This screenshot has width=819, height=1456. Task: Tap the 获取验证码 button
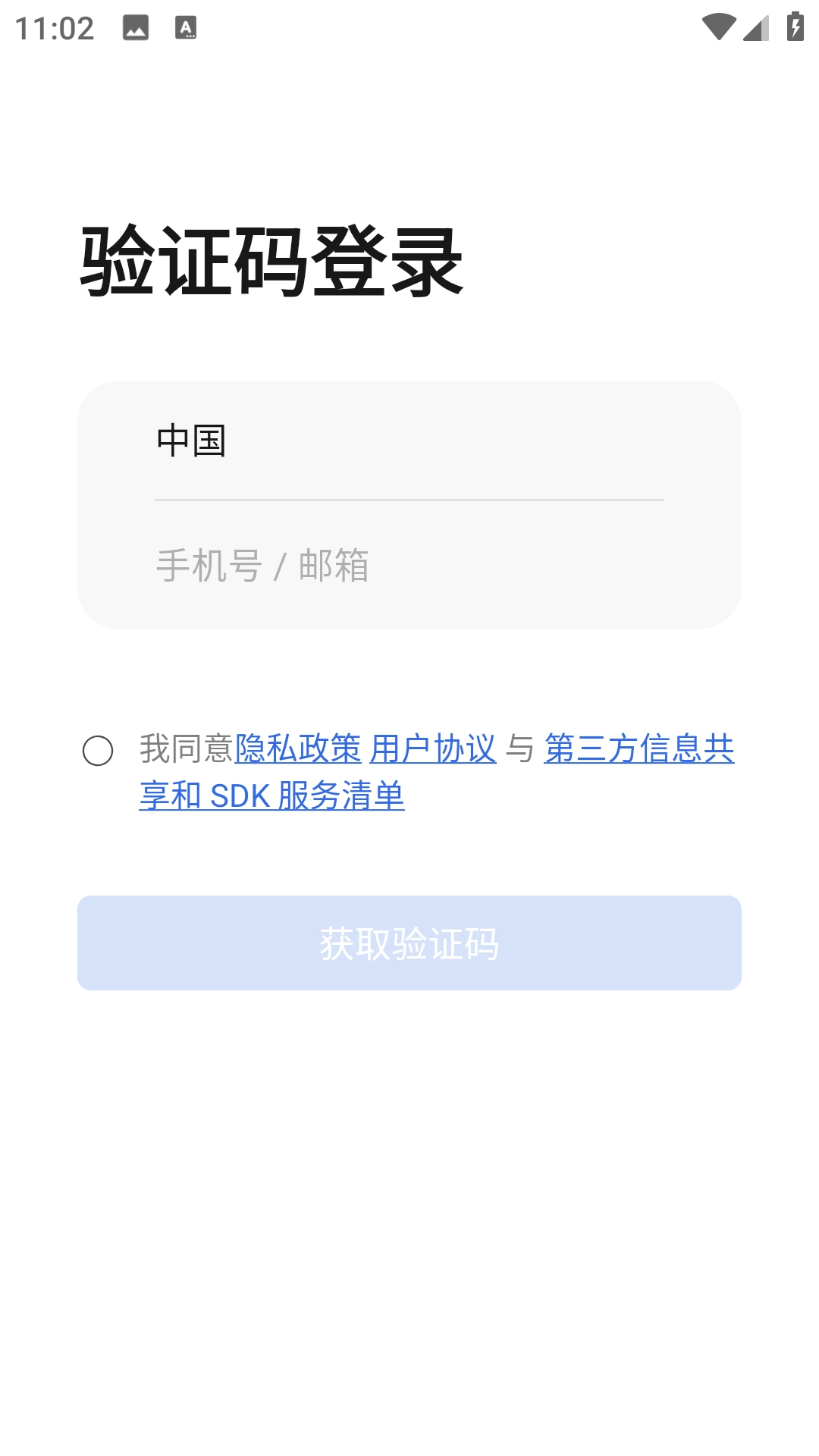(x=409, y=943)
